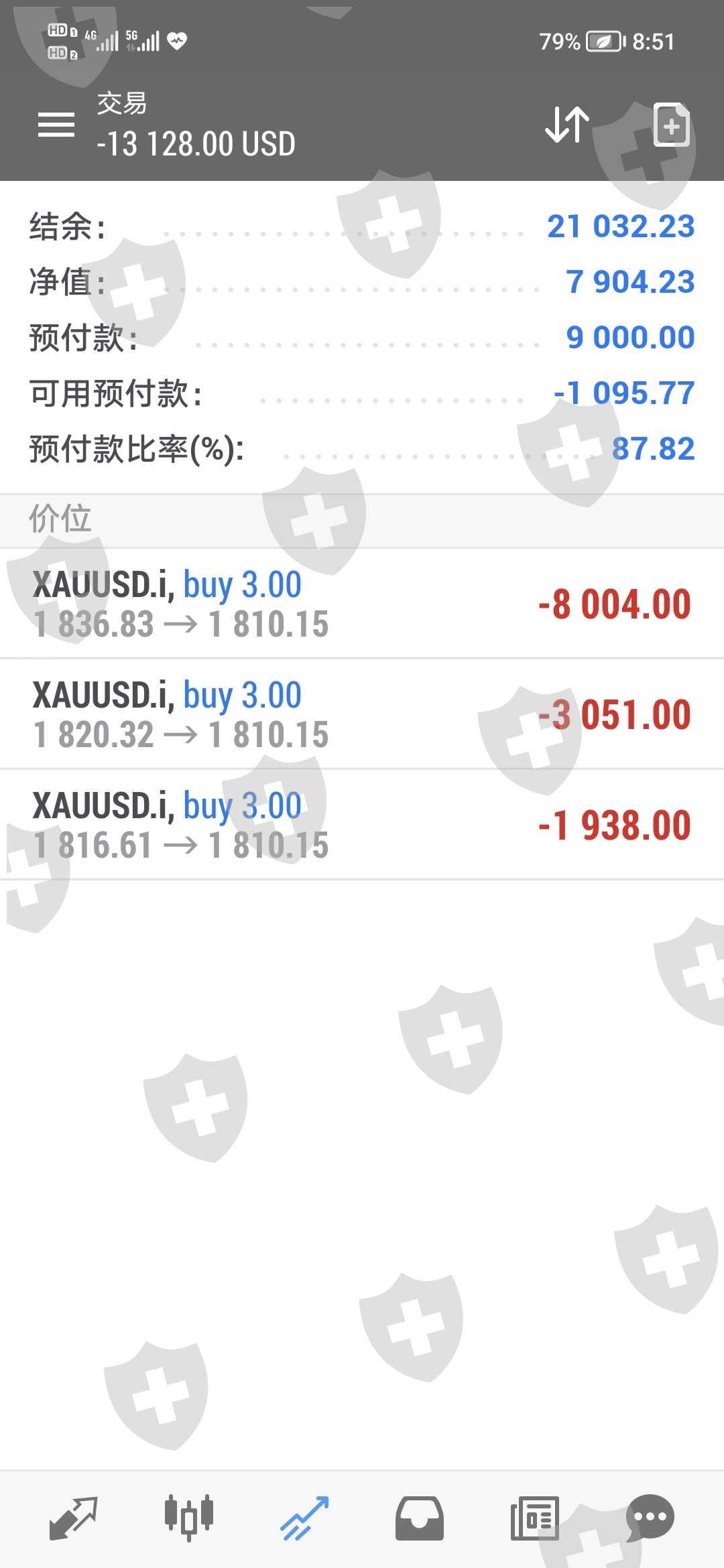Select the Trade tab
Image resolution: width=724 pixels, height=1568 pixels.
click(304, 1518)
